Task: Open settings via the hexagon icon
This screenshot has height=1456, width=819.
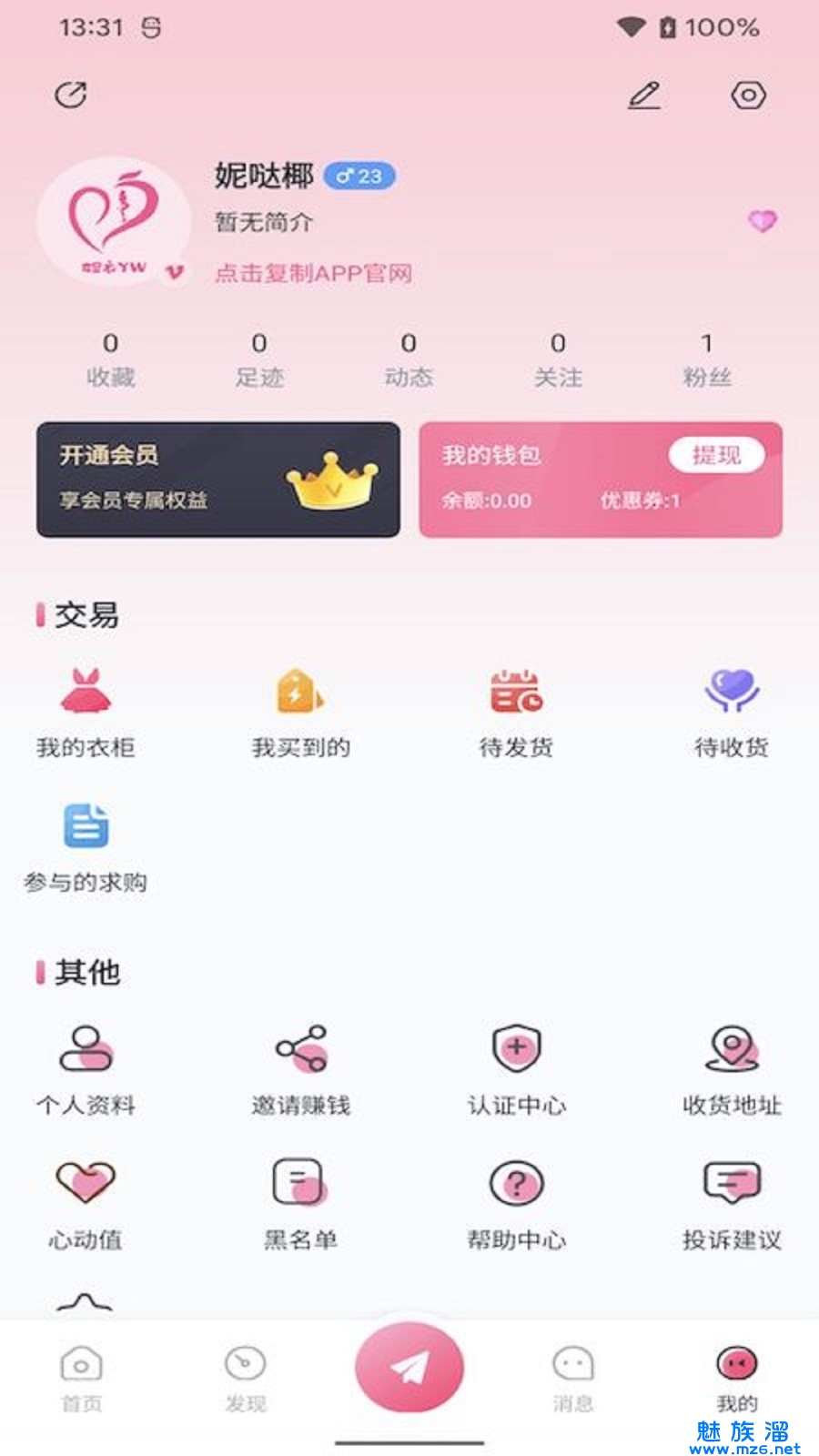Action: pyautogui.click(x=748, y=95)
